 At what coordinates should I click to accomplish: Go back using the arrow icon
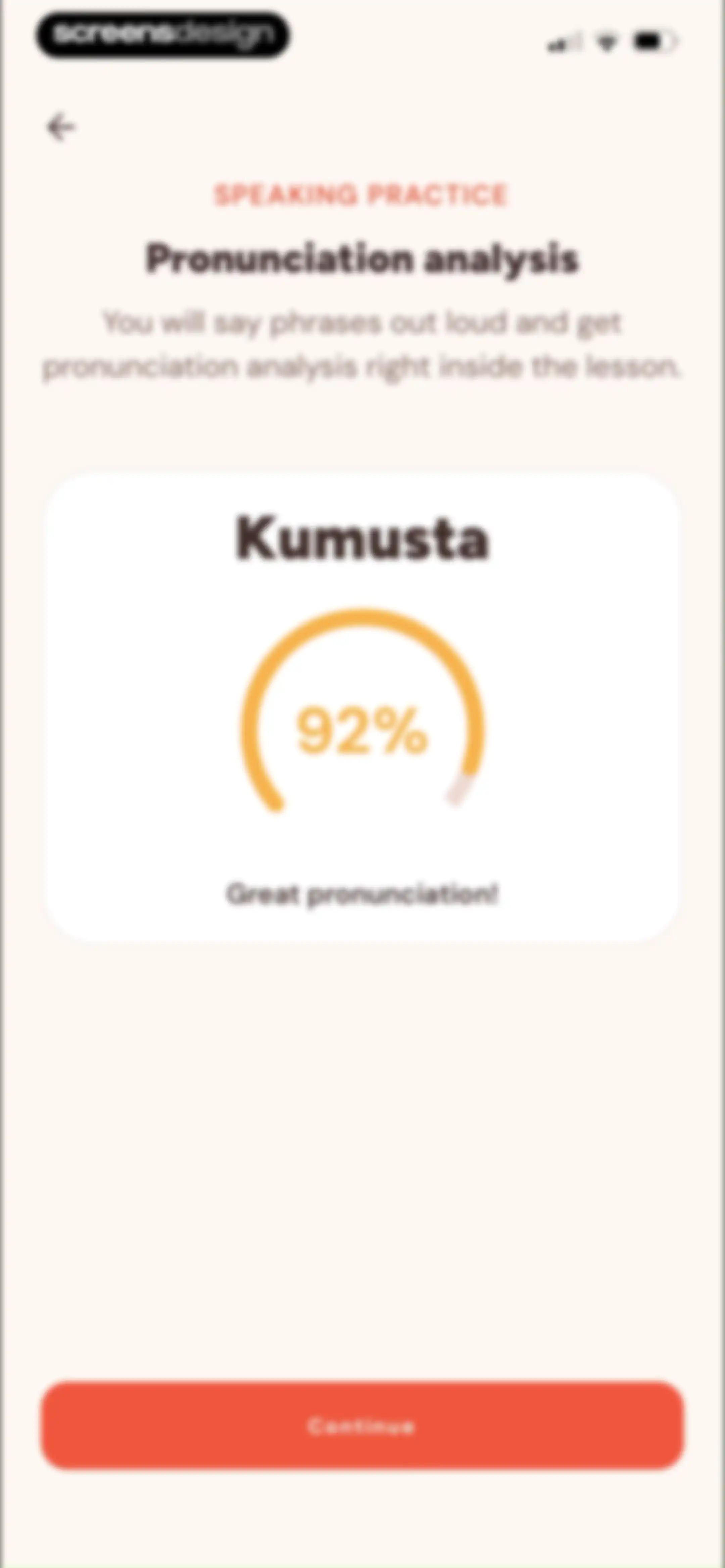click(x=61, y=128)
